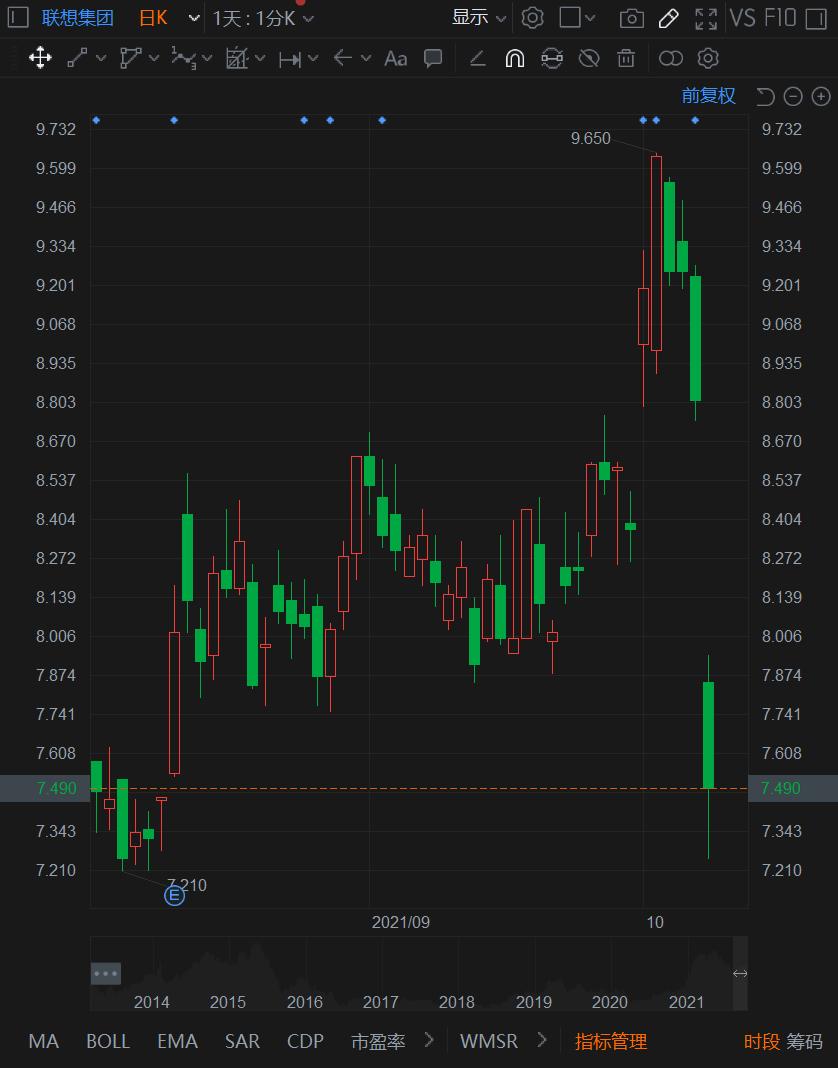Open chart settings gear in top bar
The image size is (838, 1068).
pyautogui.click(x=533, y=18)
